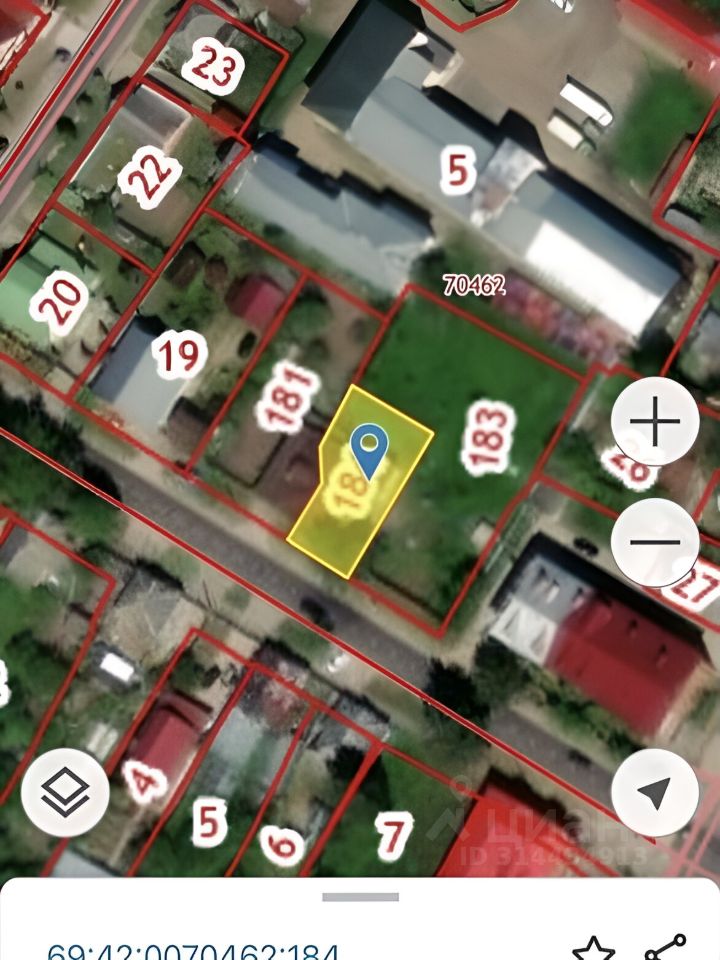This screenshot has height=960, width=720.
Task: Open the map layers selector
Action: 65,792
